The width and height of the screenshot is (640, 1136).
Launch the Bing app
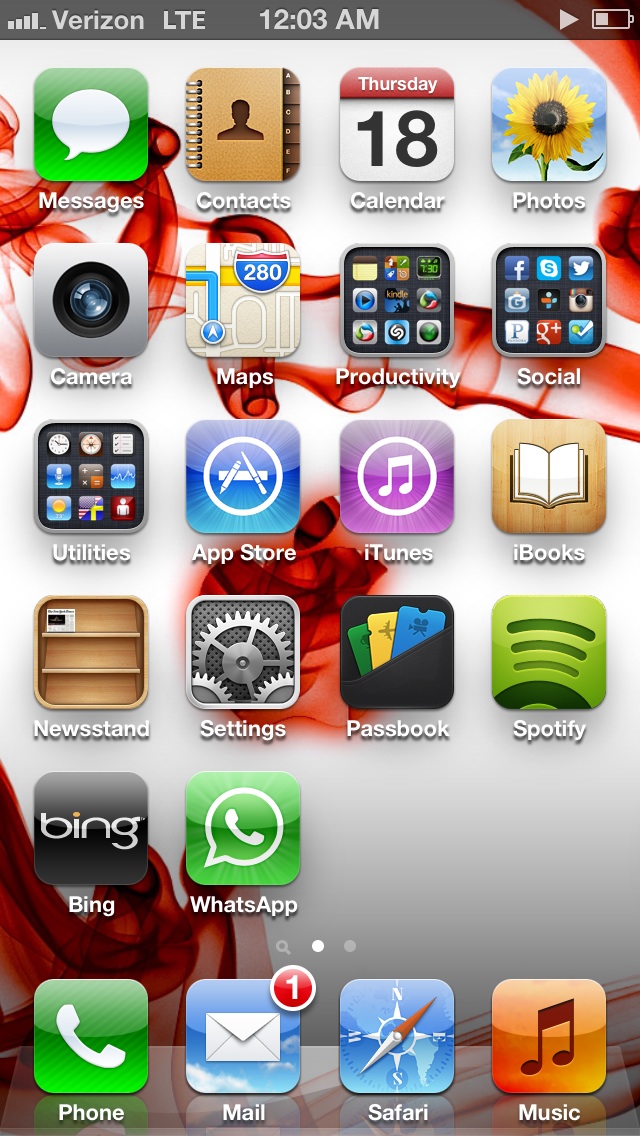click(x=91, y=828)
